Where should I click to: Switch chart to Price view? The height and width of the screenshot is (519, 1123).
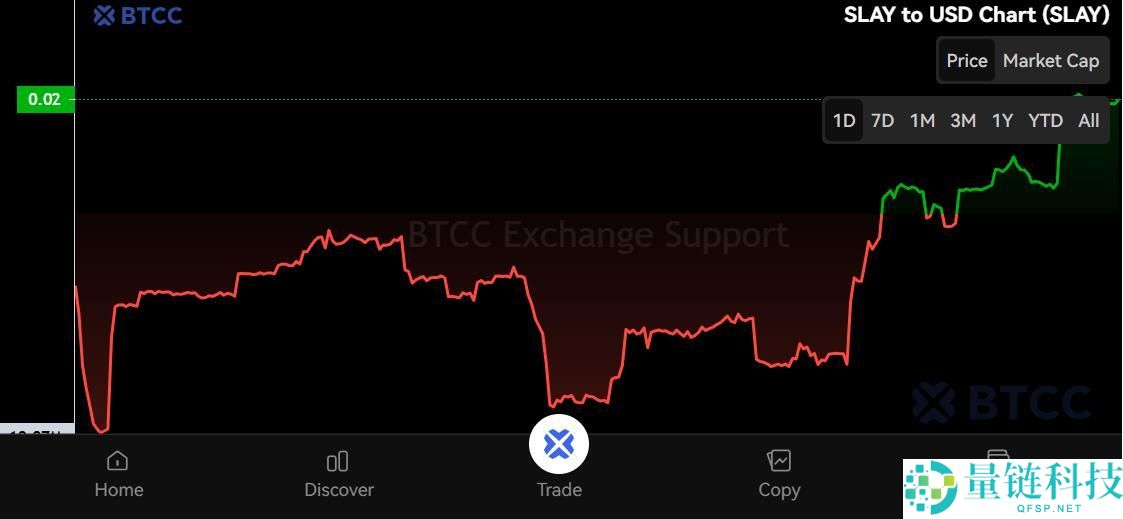coord(966,61)
